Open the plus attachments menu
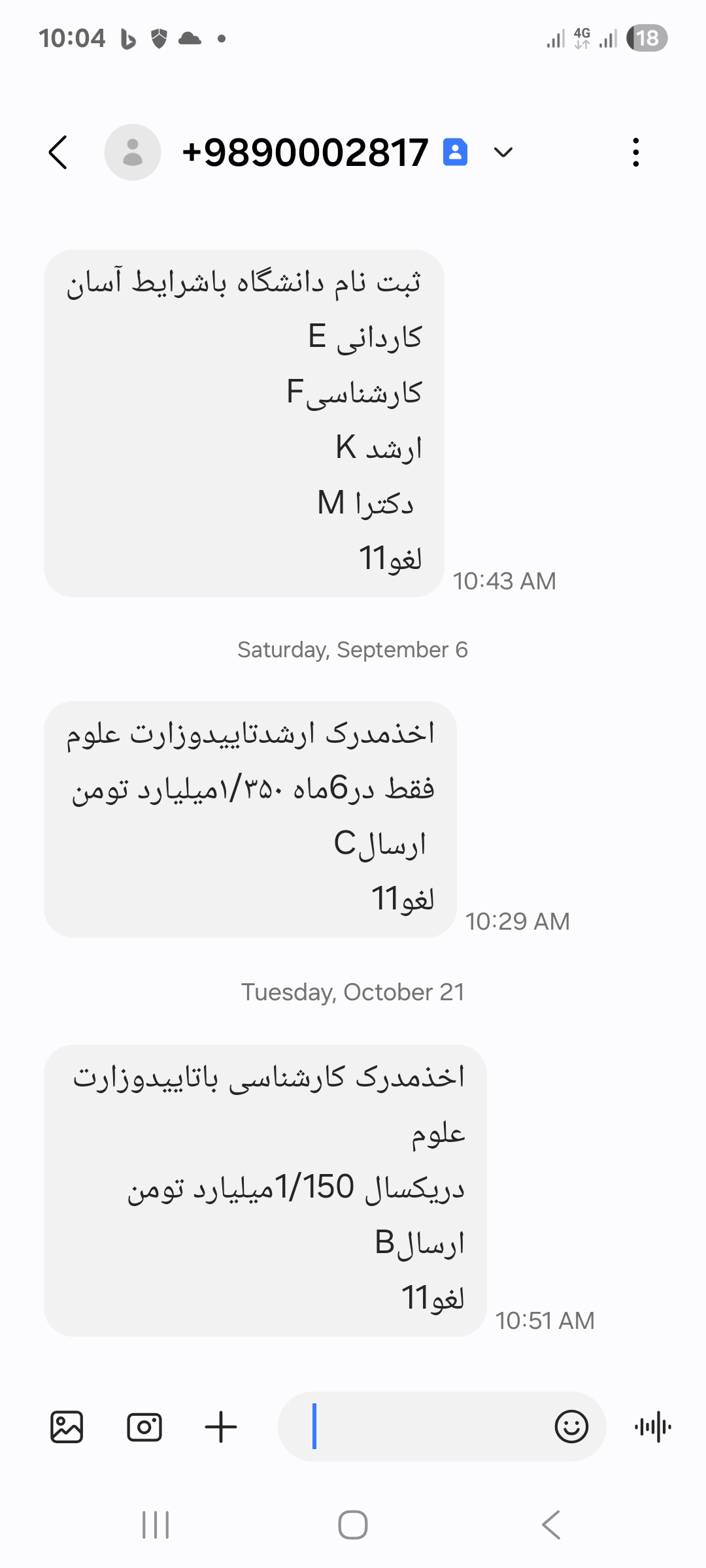This screenshot has width=706, height=1568. [x=221, y=1427]
